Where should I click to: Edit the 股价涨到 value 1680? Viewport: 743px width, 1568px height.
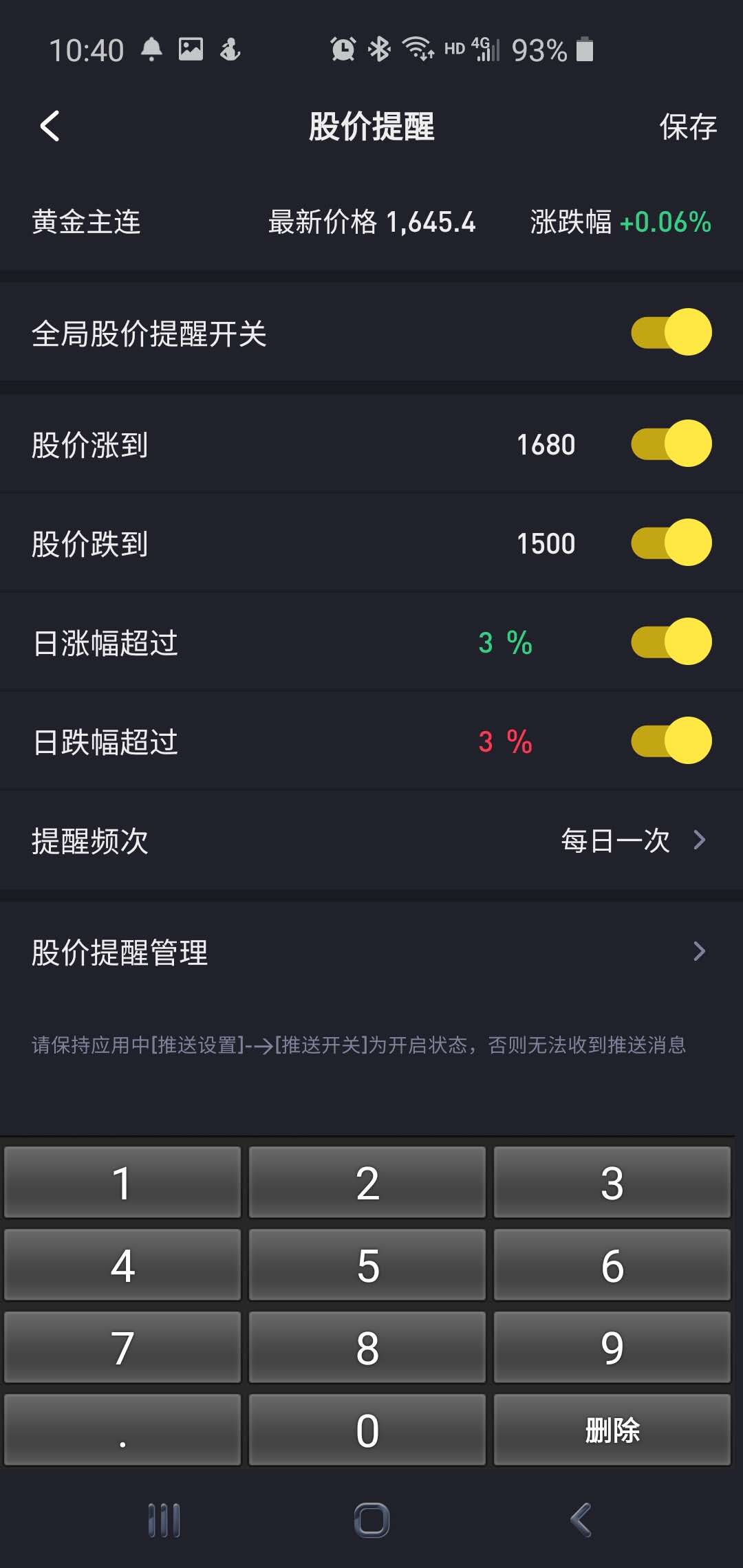(x=546, y=445)
